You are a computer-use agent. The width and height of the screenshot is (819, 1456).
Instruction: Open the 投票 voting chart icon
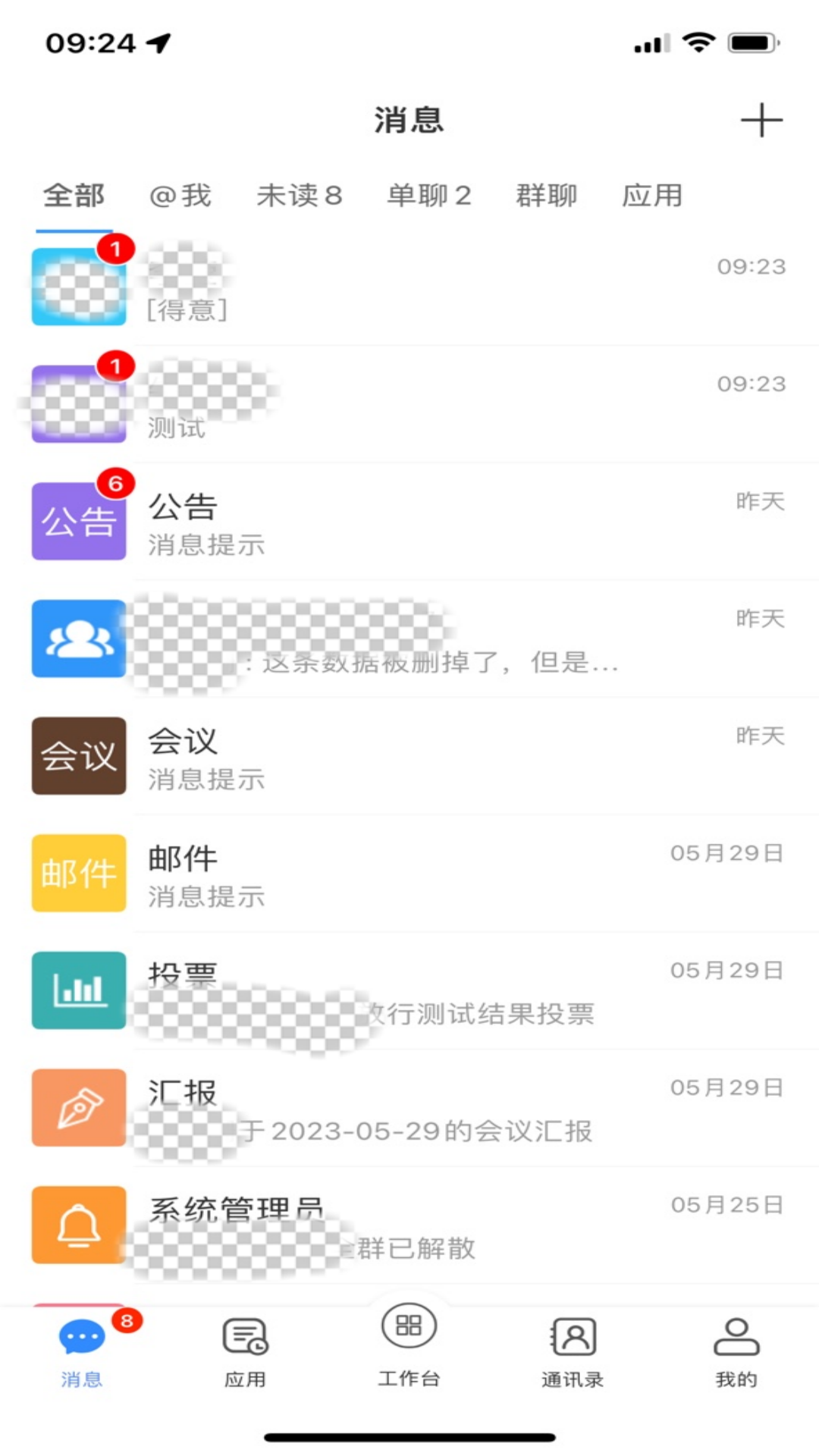pos(78,990)
